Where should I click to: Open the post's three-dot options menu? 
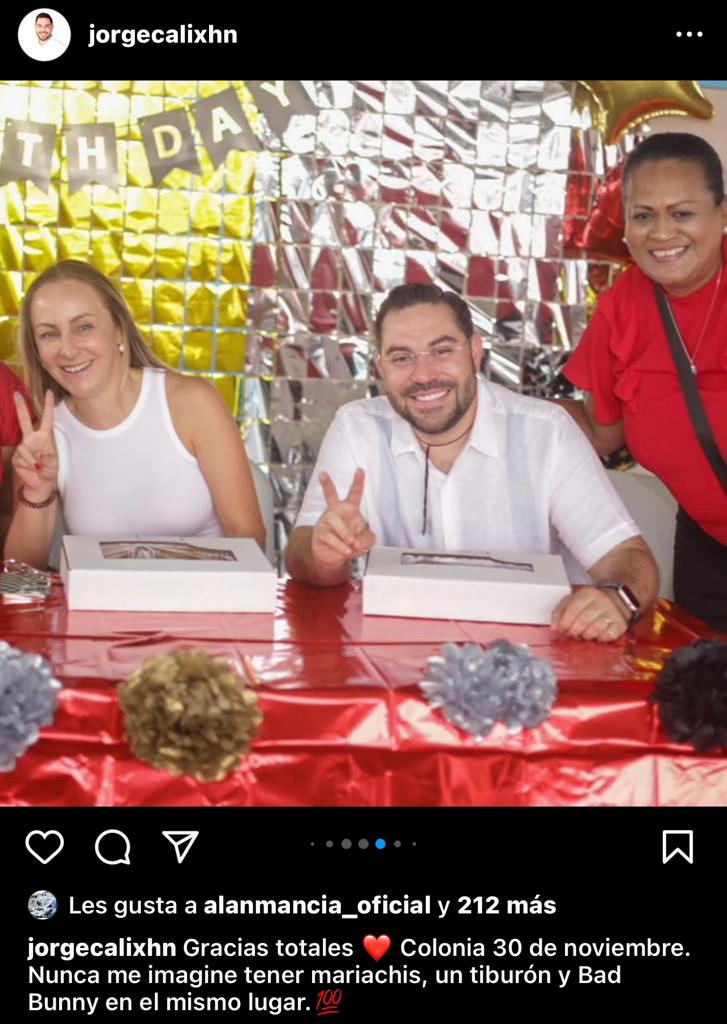point(689,34)
